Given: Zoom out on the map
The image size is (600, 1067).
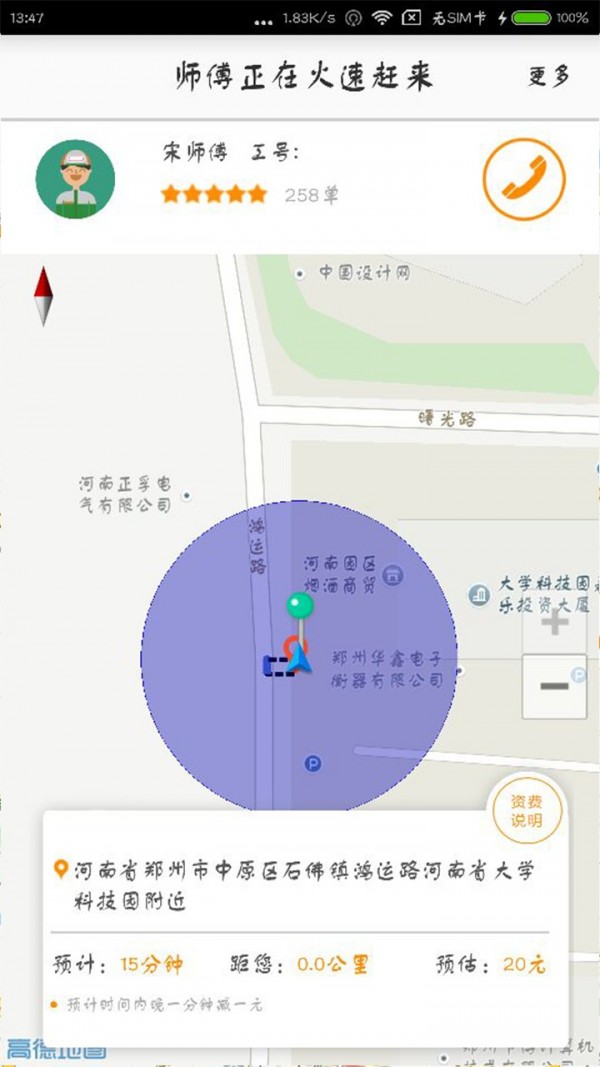Looking at the screenshot, I should point(554,686).
